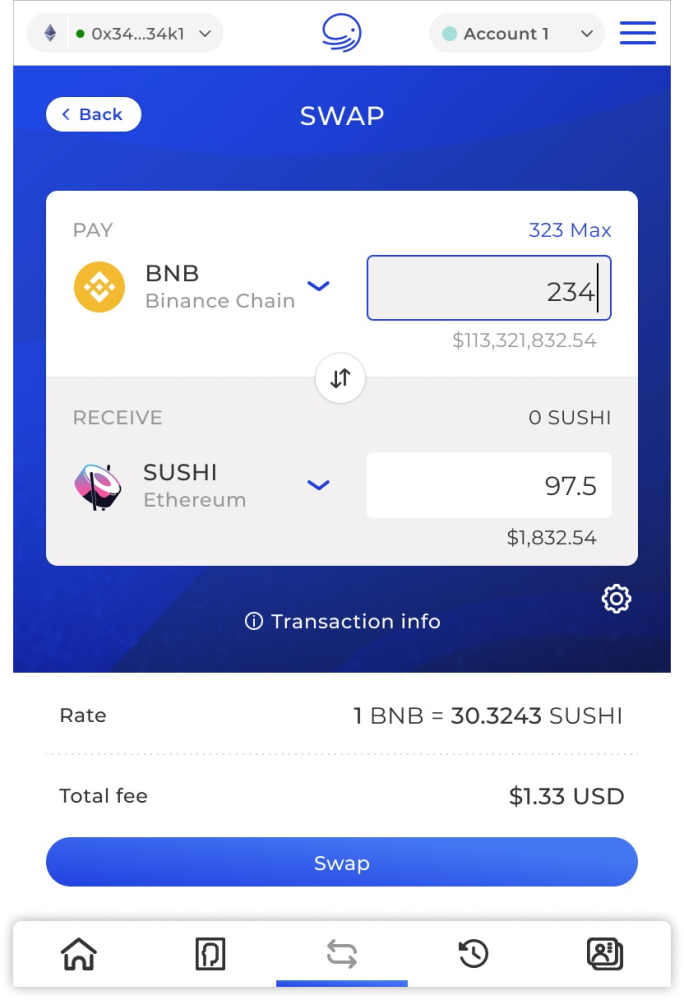684x1000 pixels.
Task: Open the contacts tab in bottom bar
Action: coord(604,954)
